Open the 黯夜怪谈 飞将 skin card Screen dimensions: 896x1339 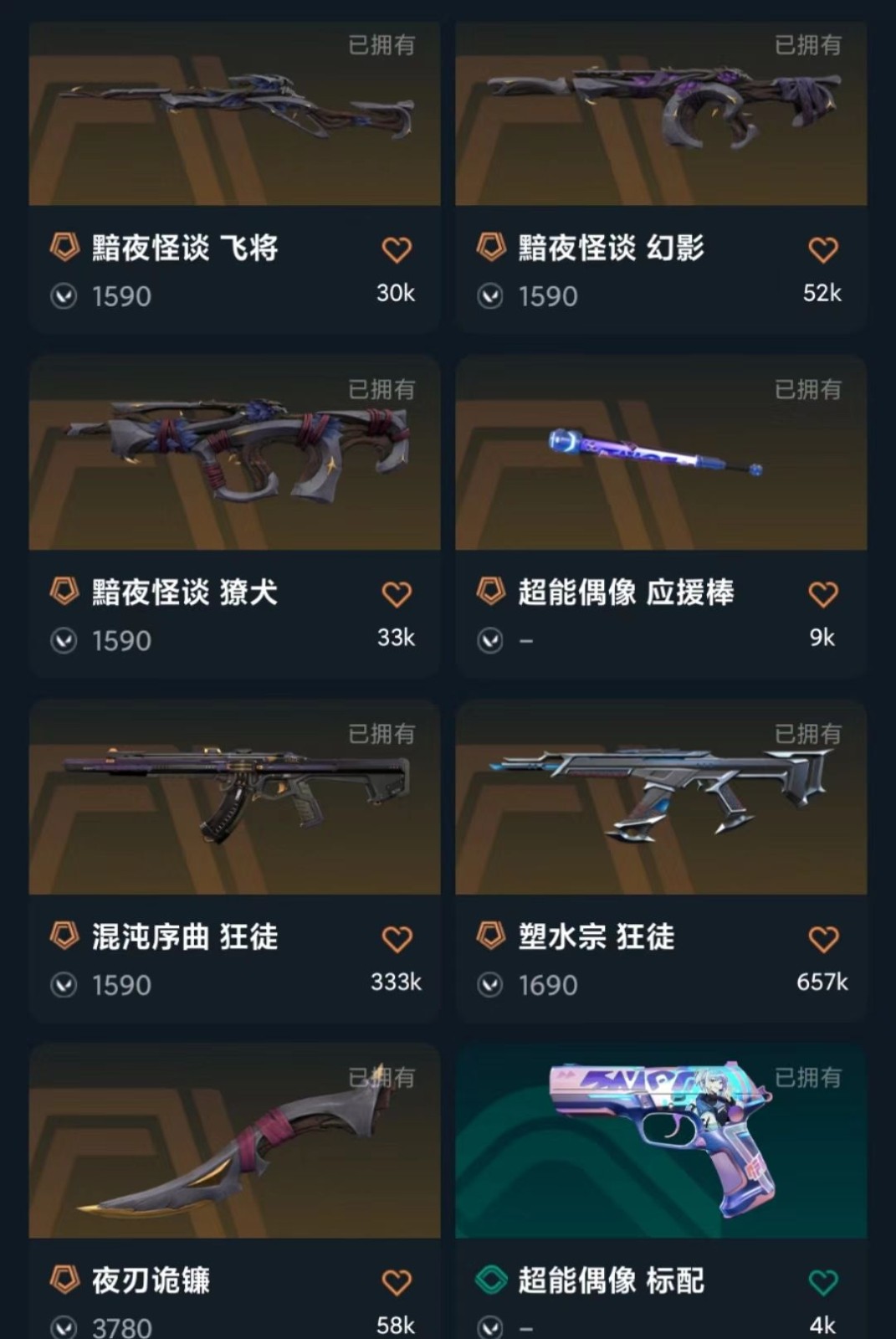pyautogui.click(x=234, y=117)
